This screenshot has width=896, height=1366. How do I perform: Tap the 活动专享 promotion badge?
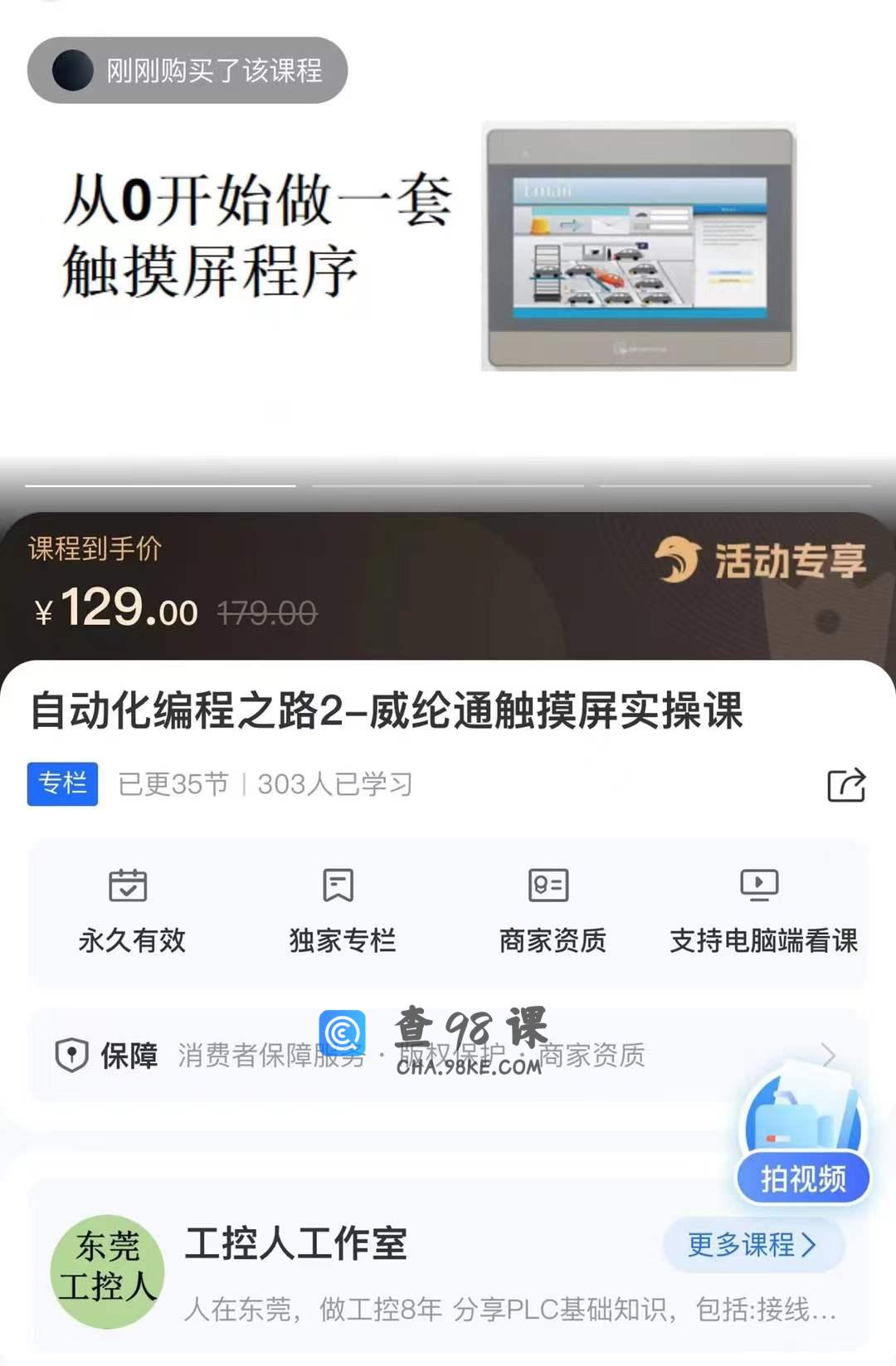760,560
